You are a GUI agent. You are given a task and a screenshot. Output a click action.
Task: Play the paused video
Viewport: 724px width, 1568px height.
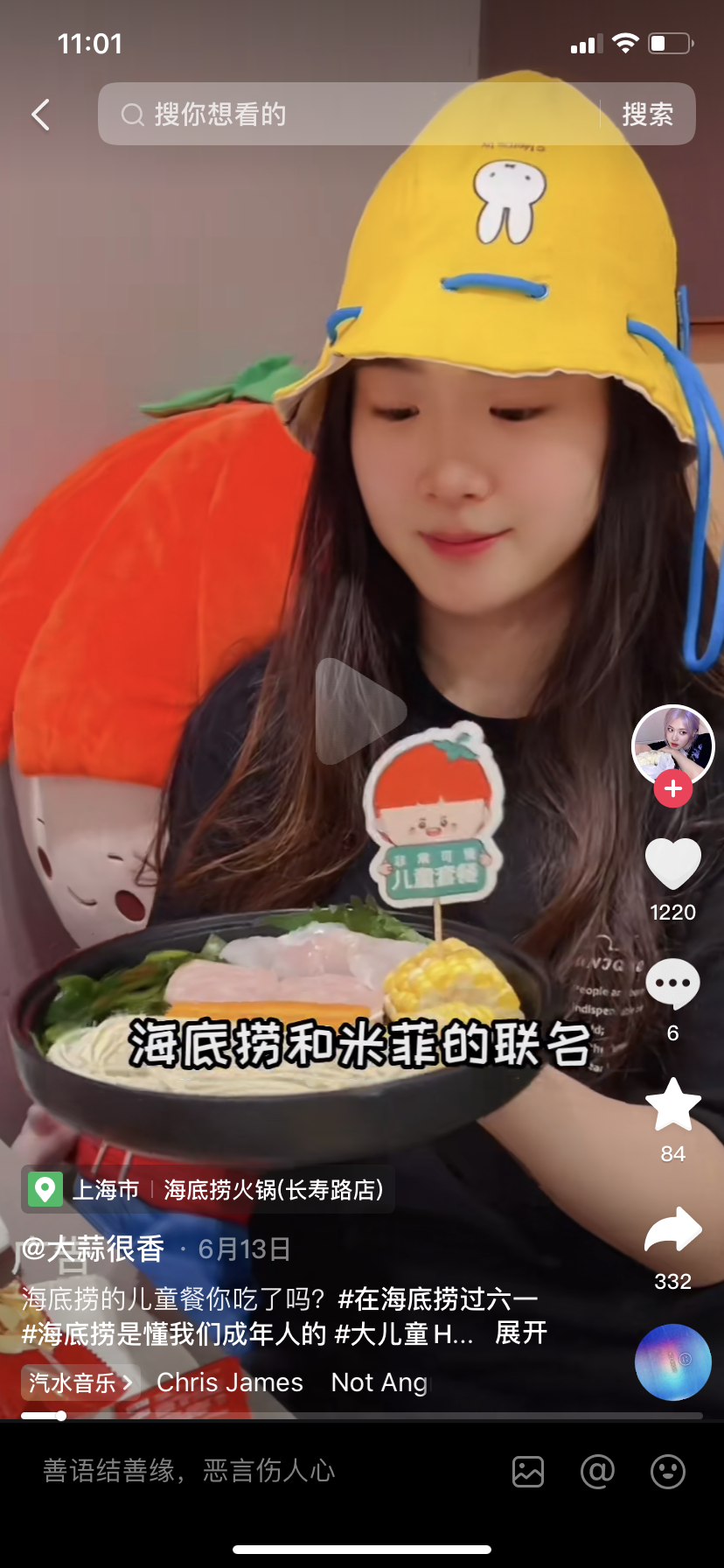[360, 710]
